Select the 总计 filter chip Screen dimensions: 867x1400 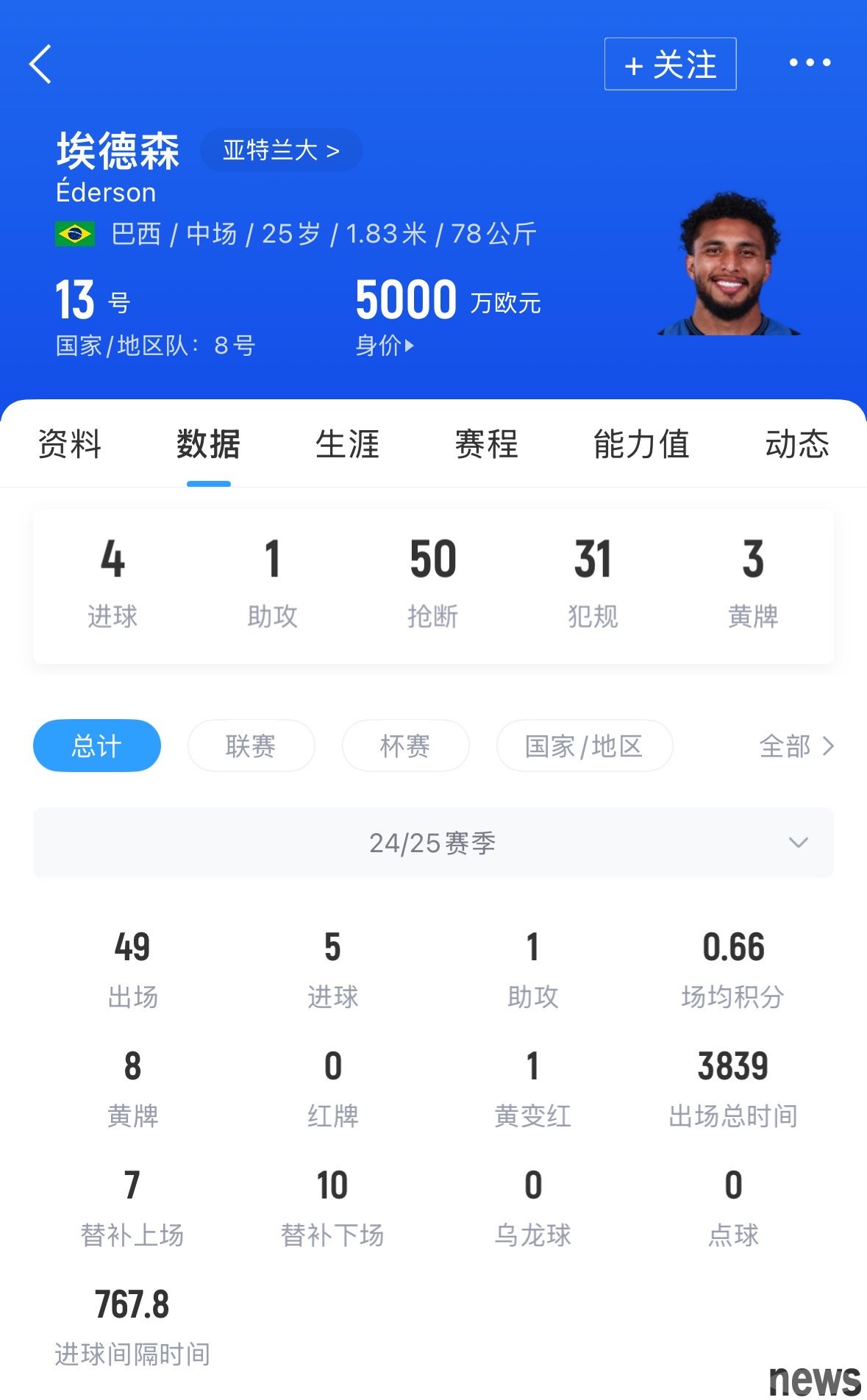click(x=97, y=746)
